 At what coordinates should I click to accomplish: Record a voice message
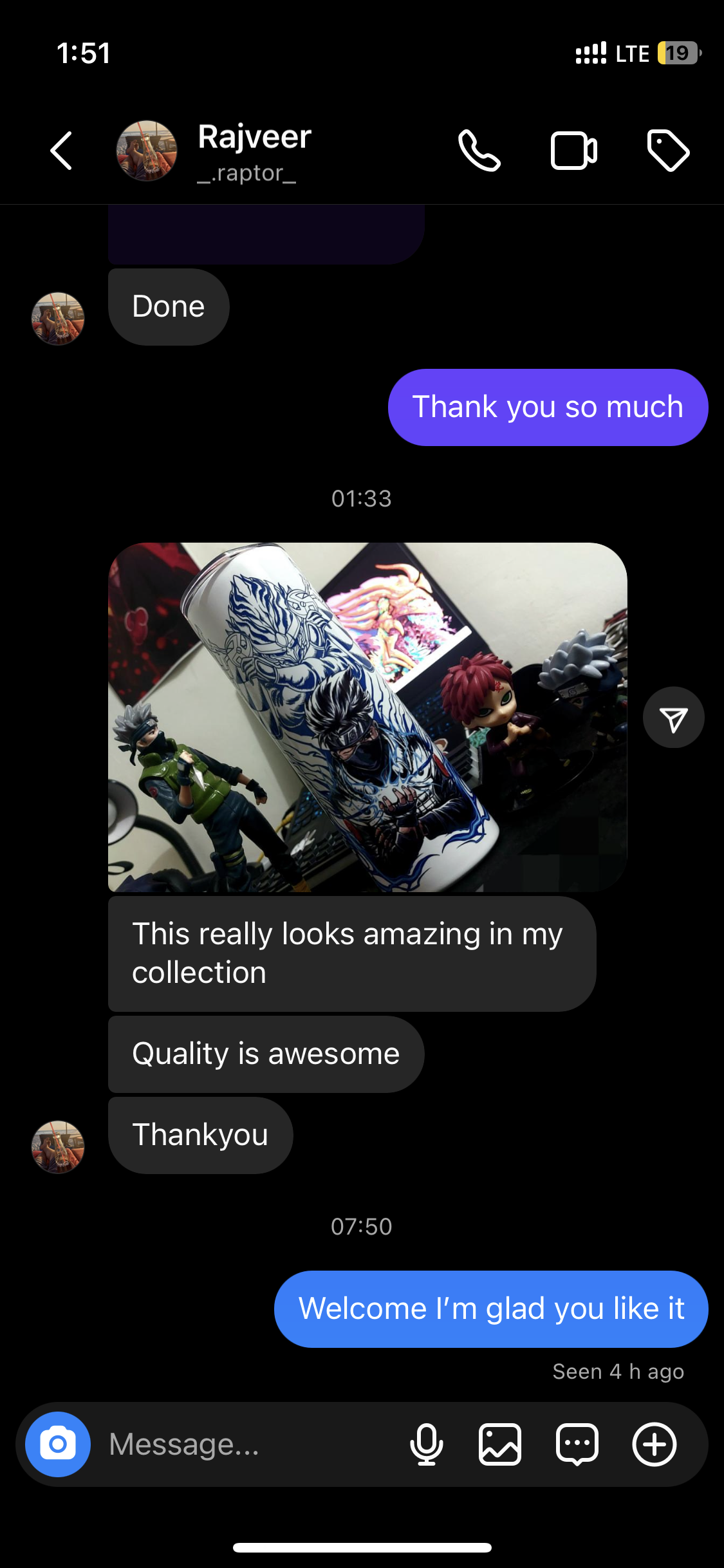pos(426,1444)
